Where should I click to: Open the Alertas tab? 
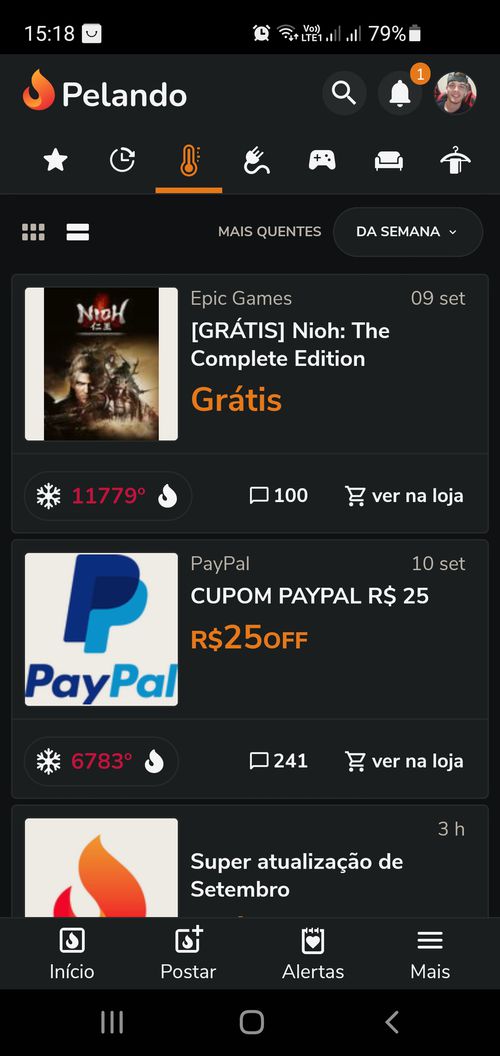[x=313, y=953]
